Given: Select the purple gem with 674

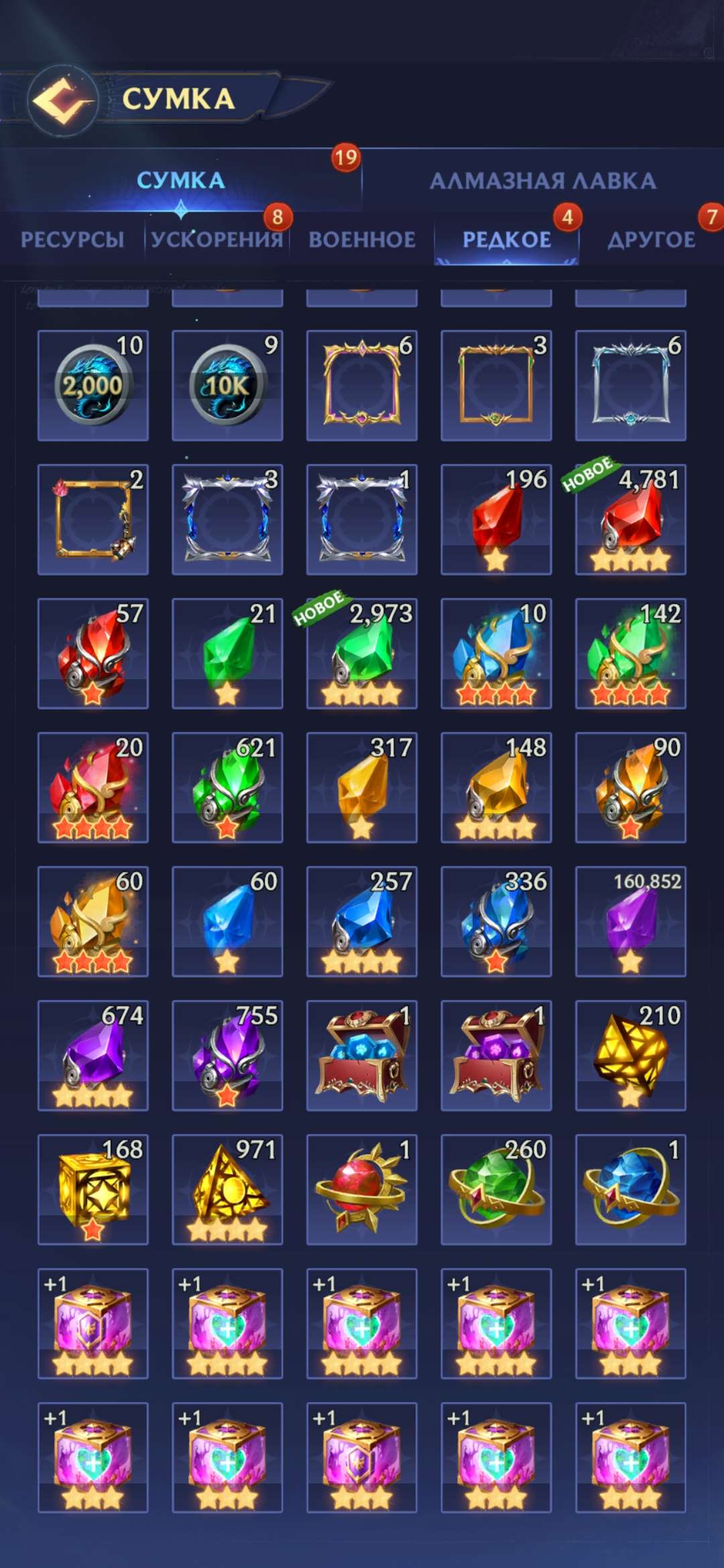Looking at the screenshot, I should tap(93, 1055).
